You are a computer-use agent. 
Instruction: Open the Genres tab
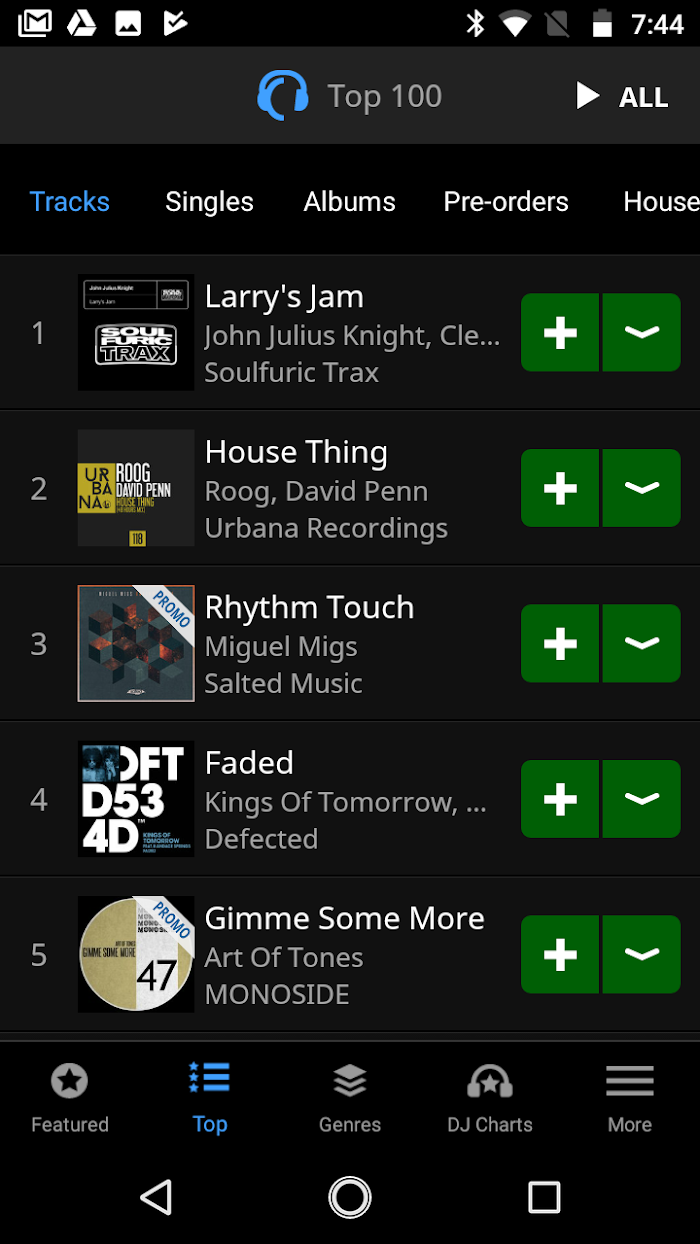point(349,1097)
